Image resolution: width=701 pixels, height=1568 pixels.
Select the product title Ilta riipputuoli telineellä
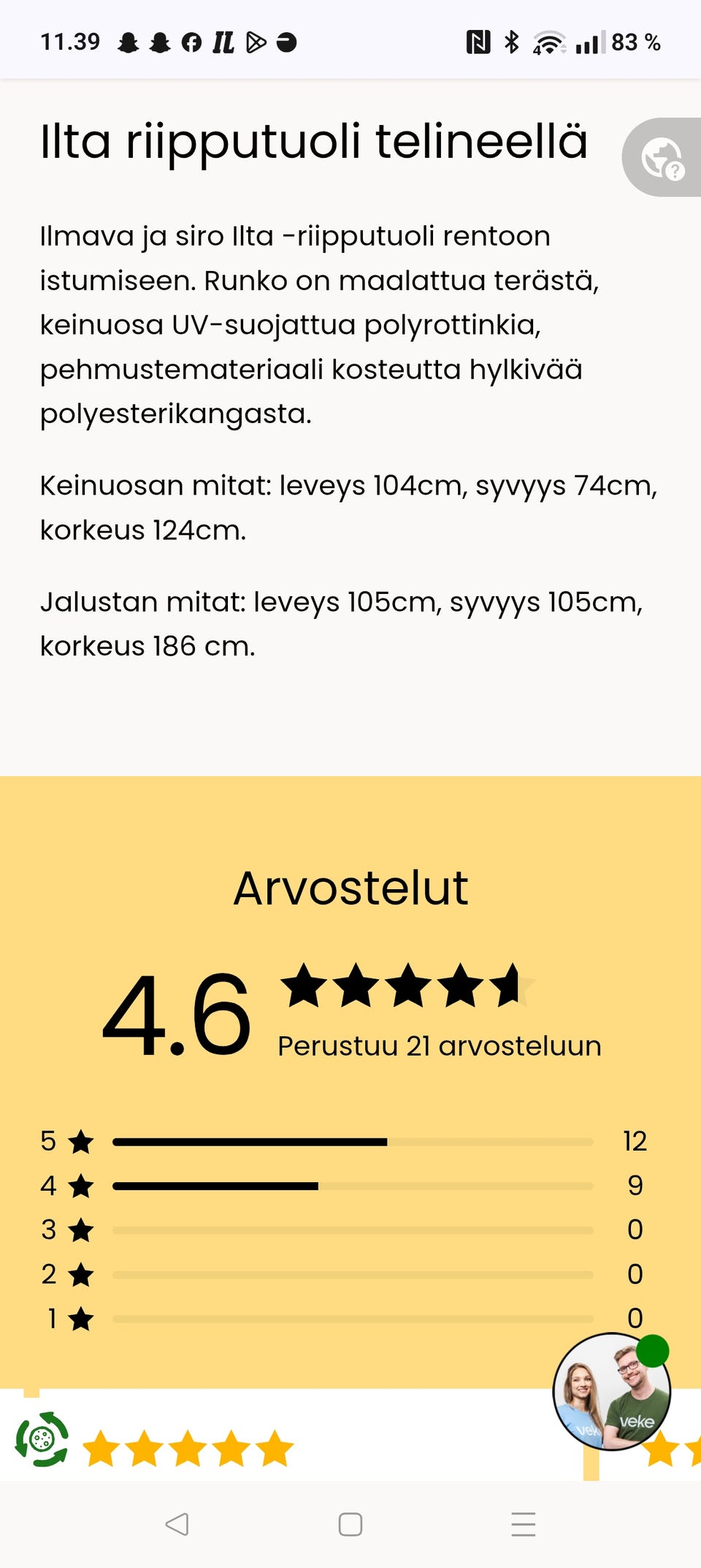314,143
